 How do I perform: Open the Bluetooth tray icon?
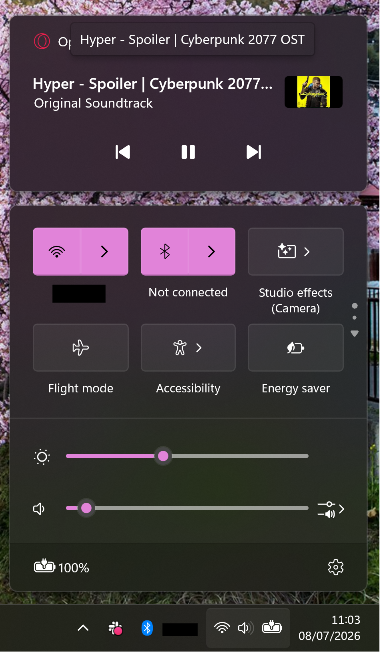(147, 628)
